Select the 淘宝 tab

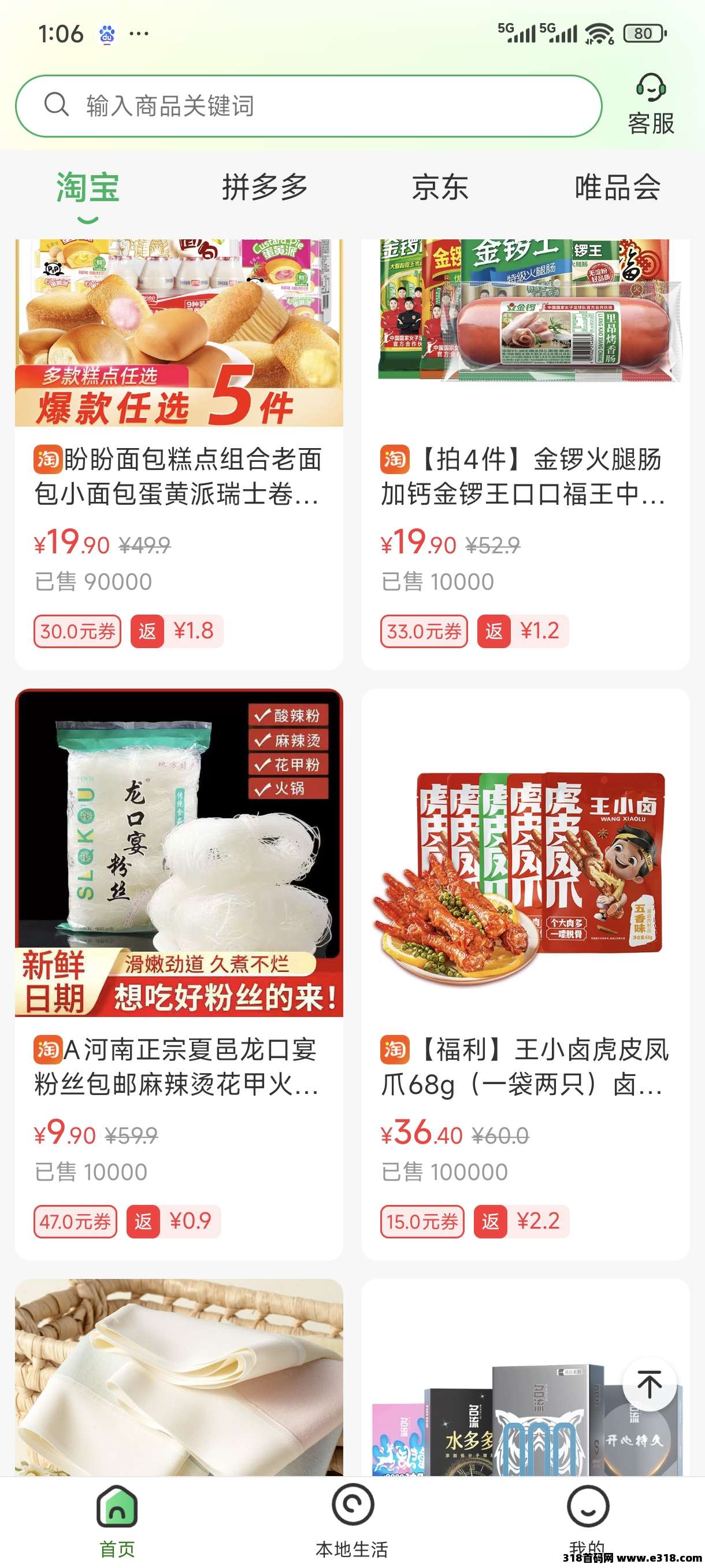coord(88,187)
